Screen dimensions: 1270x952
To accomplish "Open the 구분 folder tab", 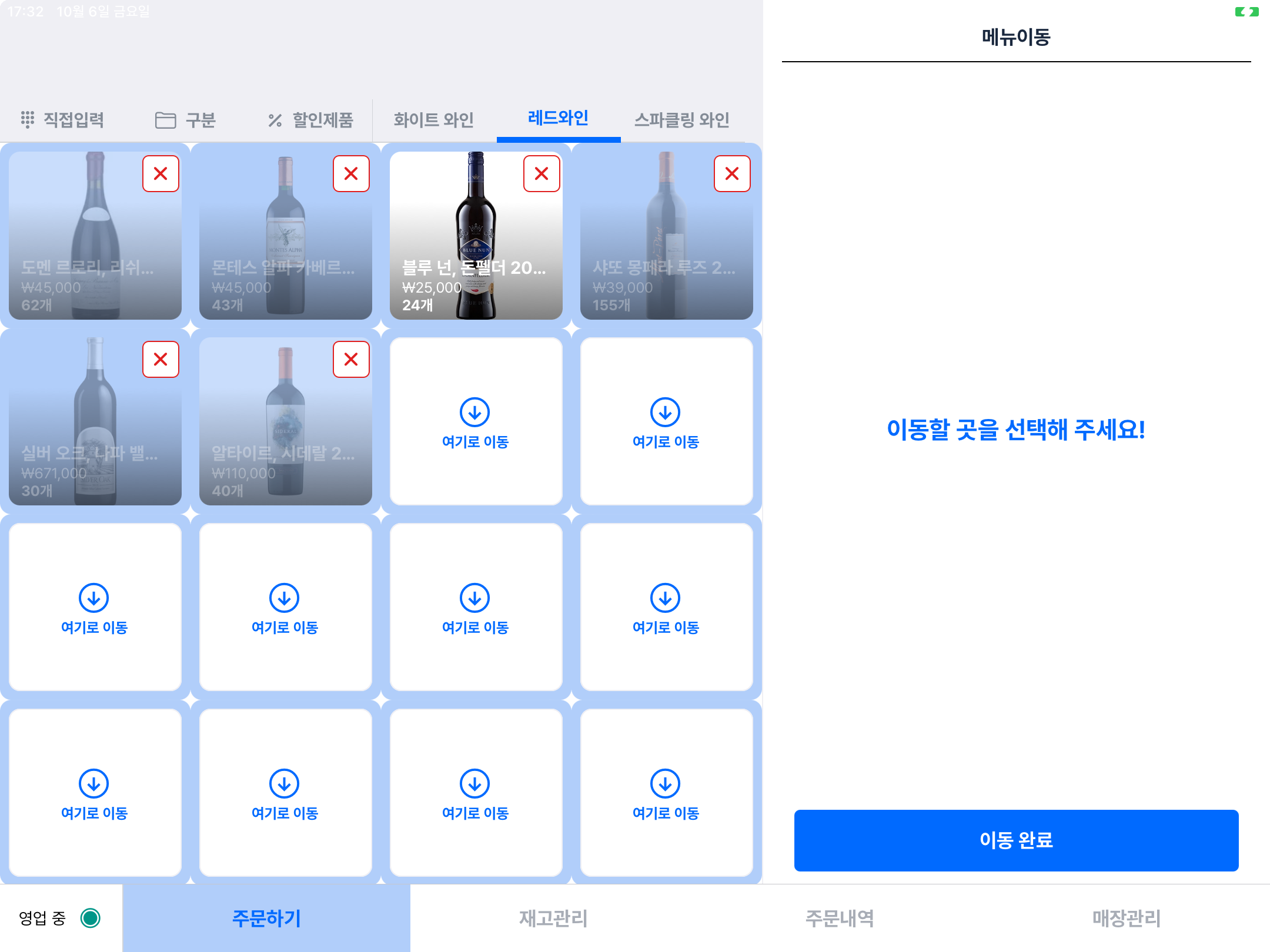I will tap(186, 120).
